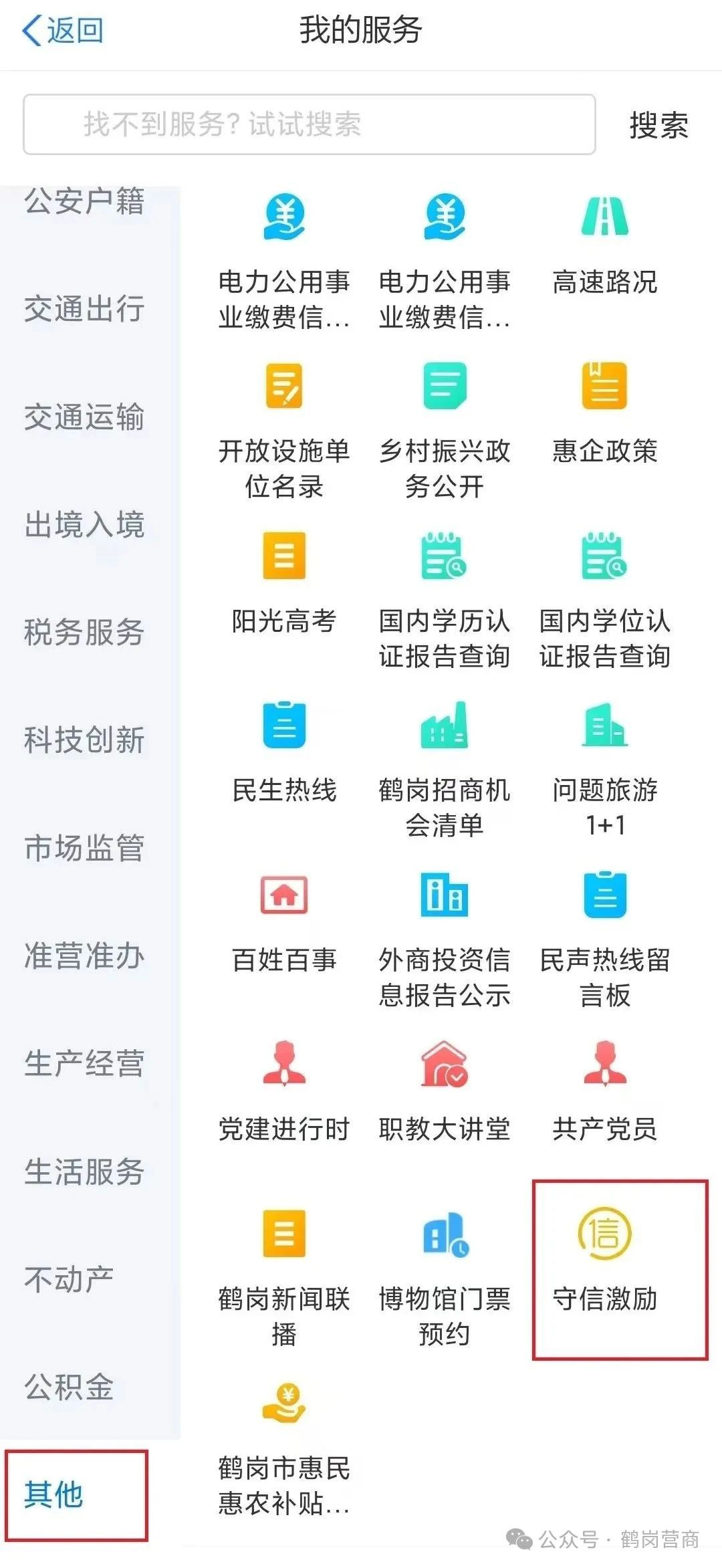Open 民生热线 service
722x1568 pixels.
[x=284, y=752]
